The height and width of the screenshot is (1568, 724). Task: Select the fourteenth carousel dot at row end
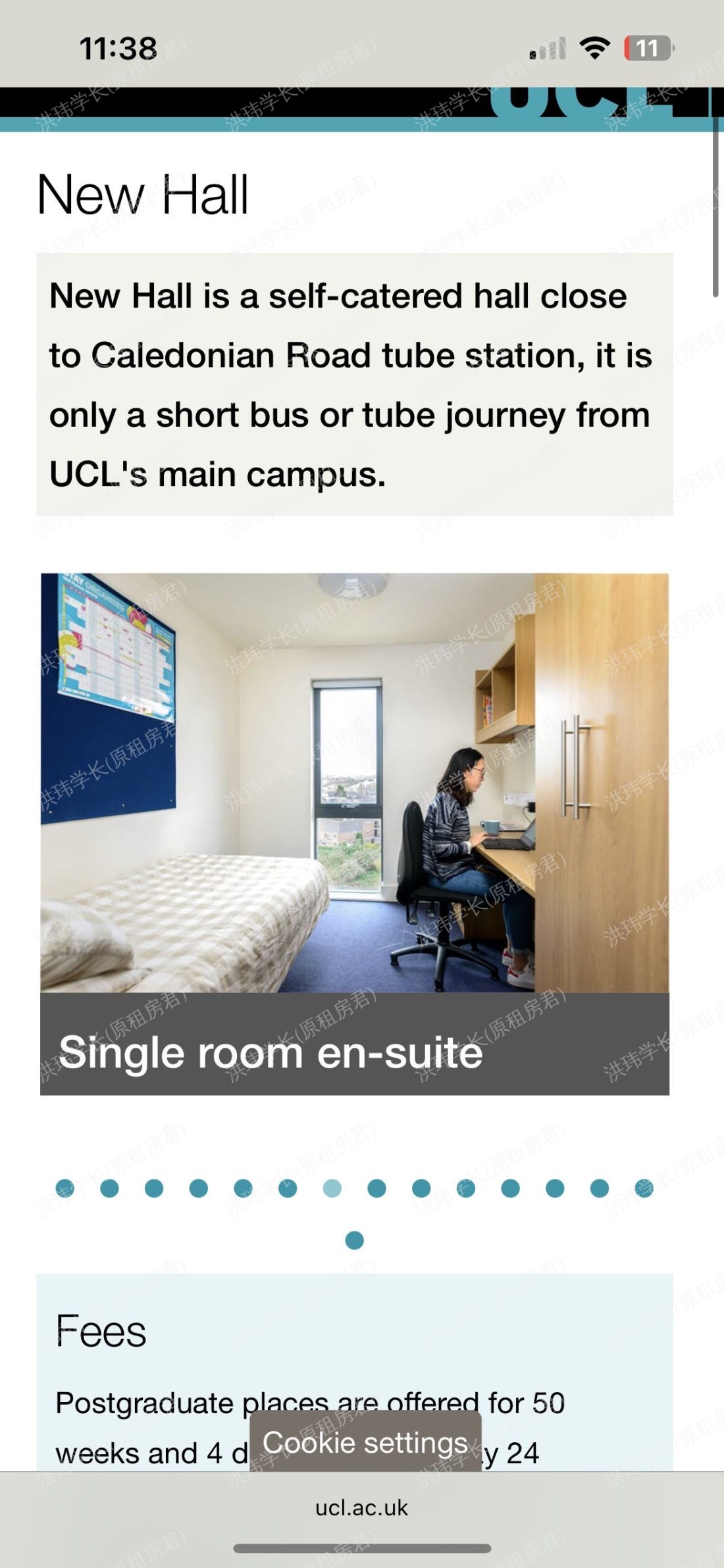coord(644,1188)
